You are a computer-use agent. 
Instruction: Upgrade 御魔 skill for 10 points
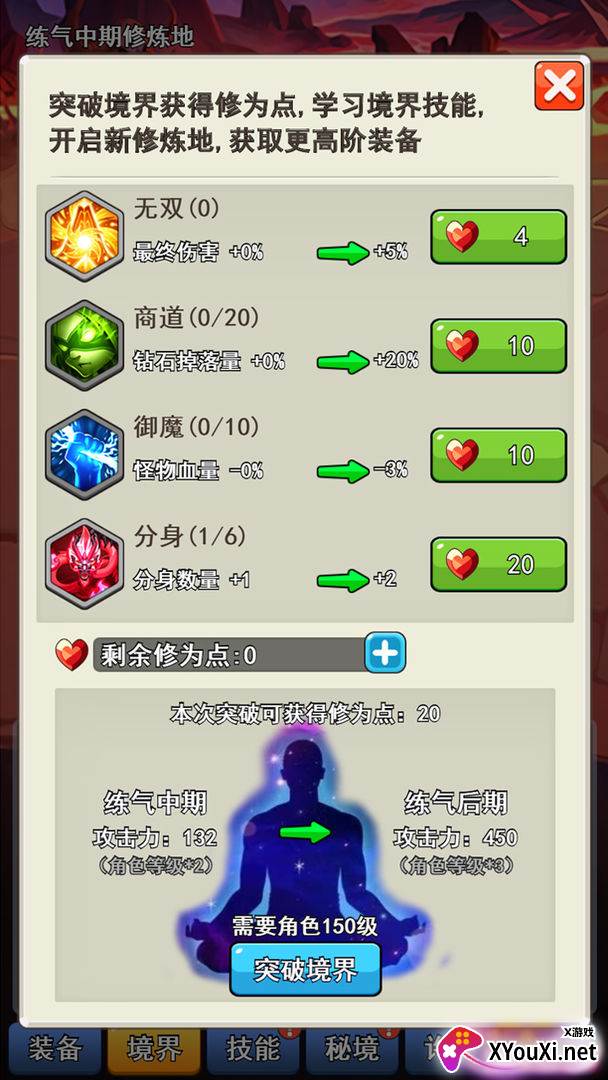click(x=498, y=455)
